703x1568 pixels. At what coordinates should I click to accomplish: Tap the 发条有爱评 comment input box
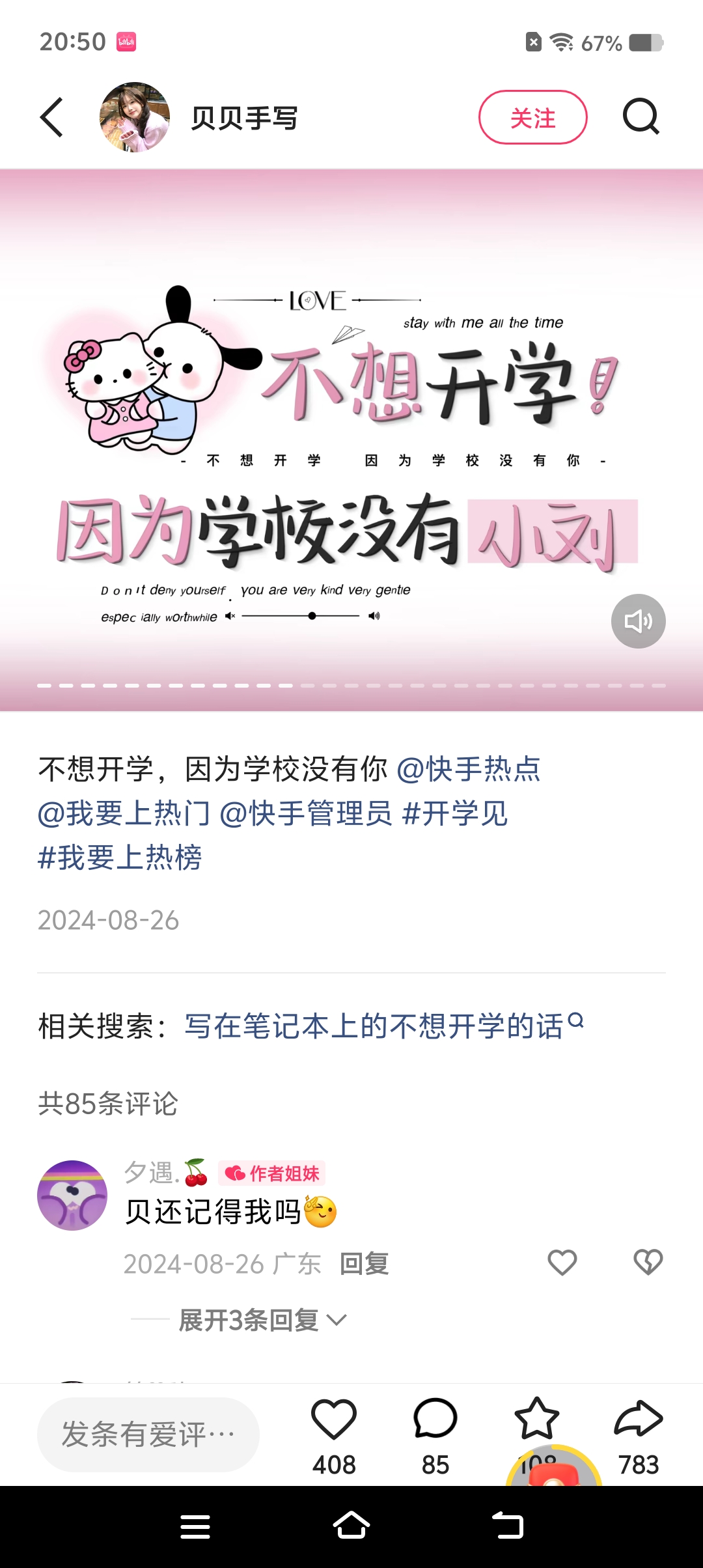pyautogui.click(x=148, y=1433)
